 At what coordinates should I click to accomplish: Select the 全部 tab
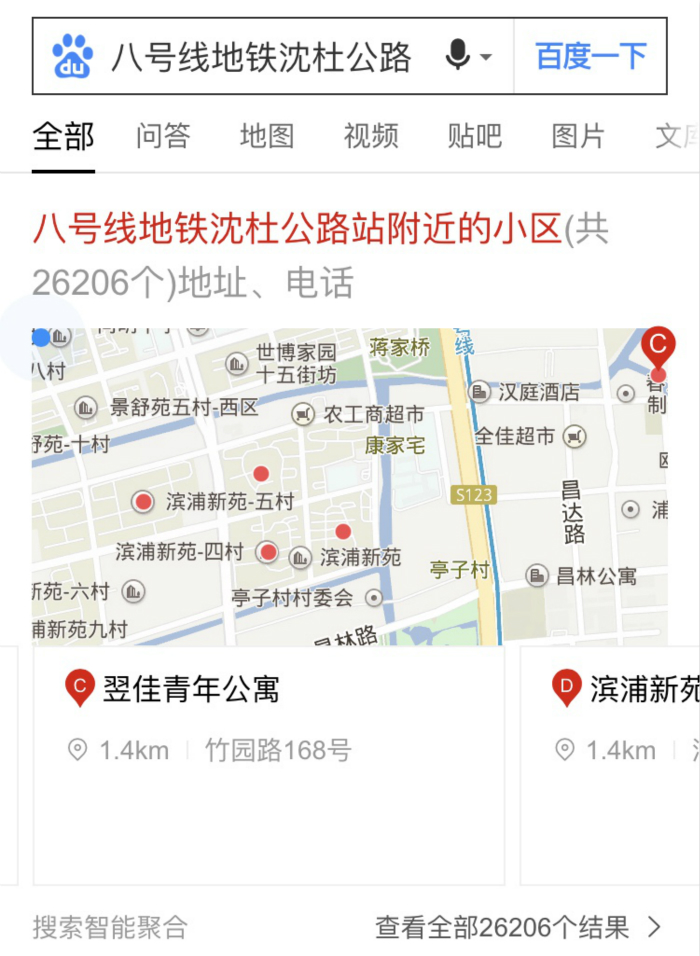tap(63, 136)
